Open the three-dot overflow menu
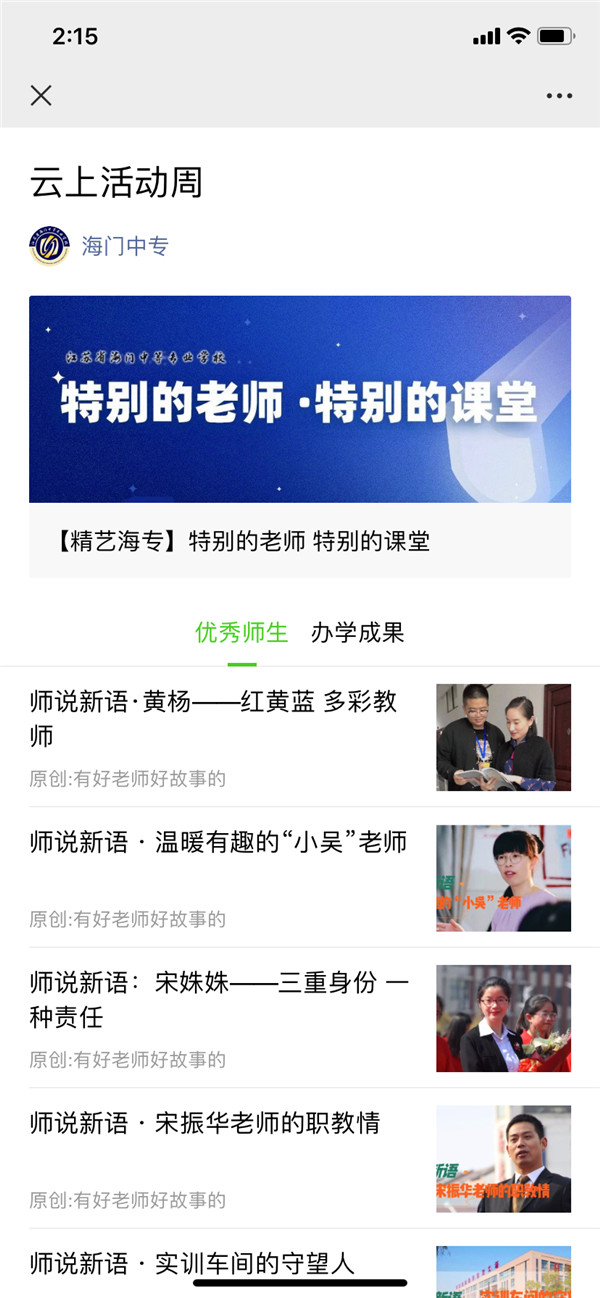The width and height of the screenshot is (600, 1298). coord(559,96)
